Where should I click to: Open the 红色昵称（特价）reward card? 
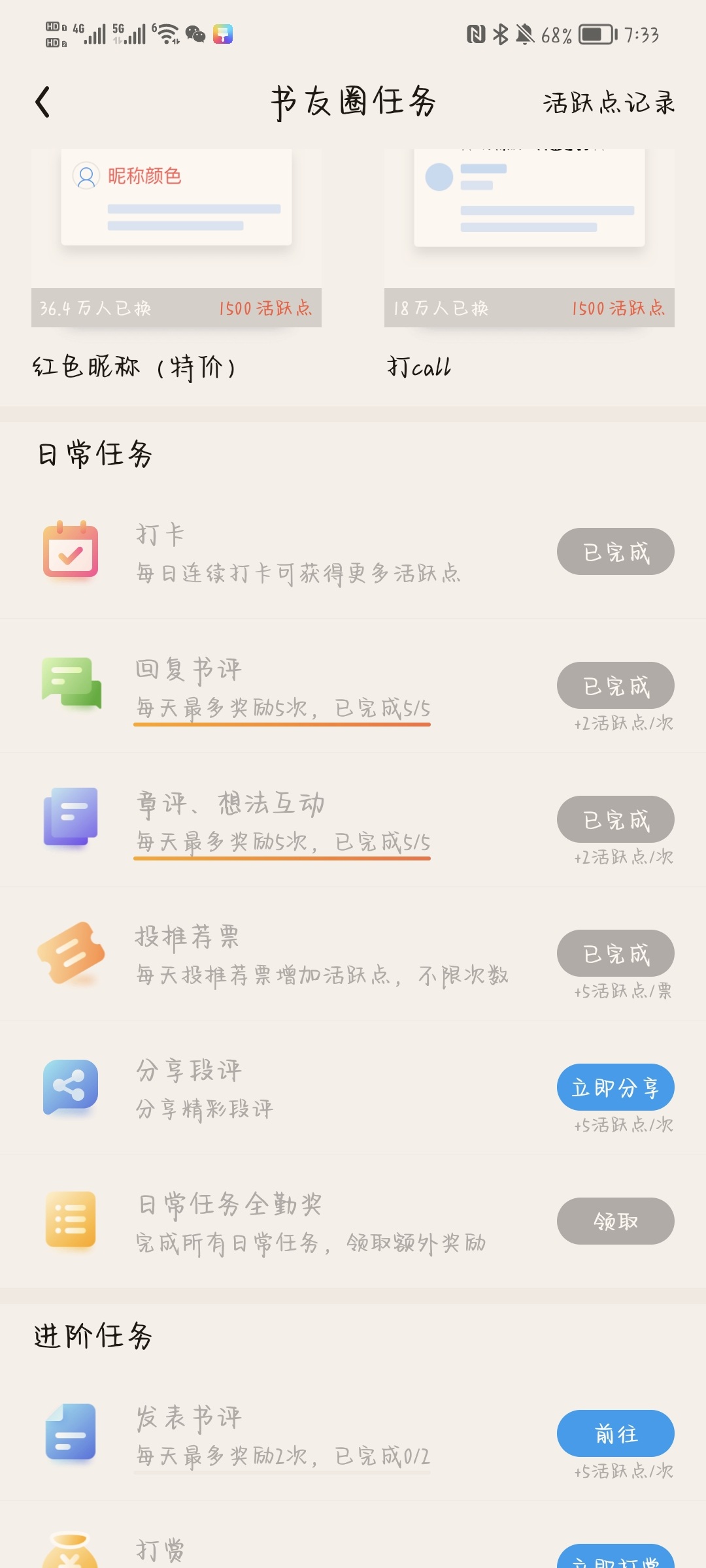(x=176, y=261)
